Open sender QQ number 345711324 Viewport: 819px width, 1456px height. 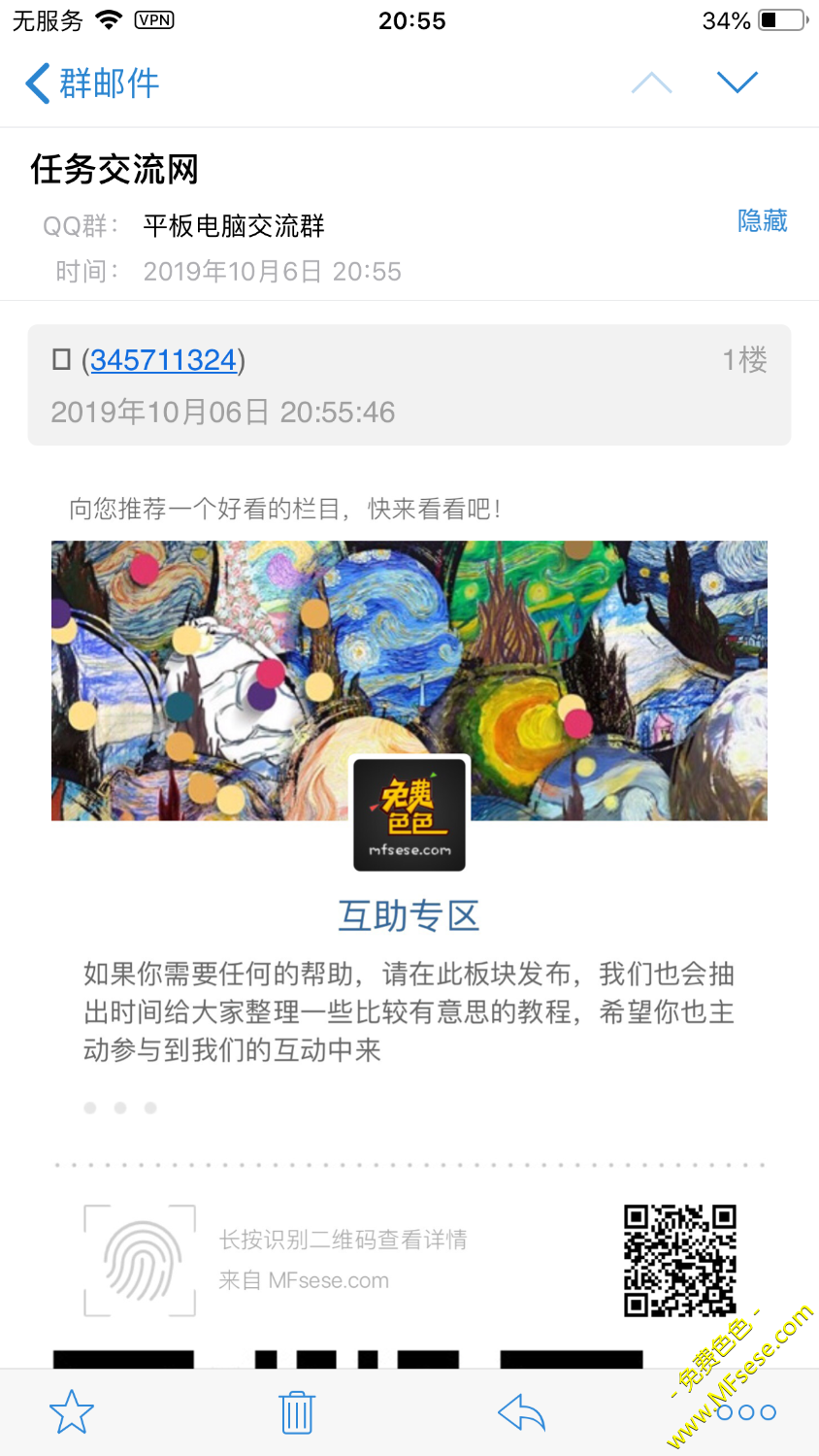coord(163,360)
